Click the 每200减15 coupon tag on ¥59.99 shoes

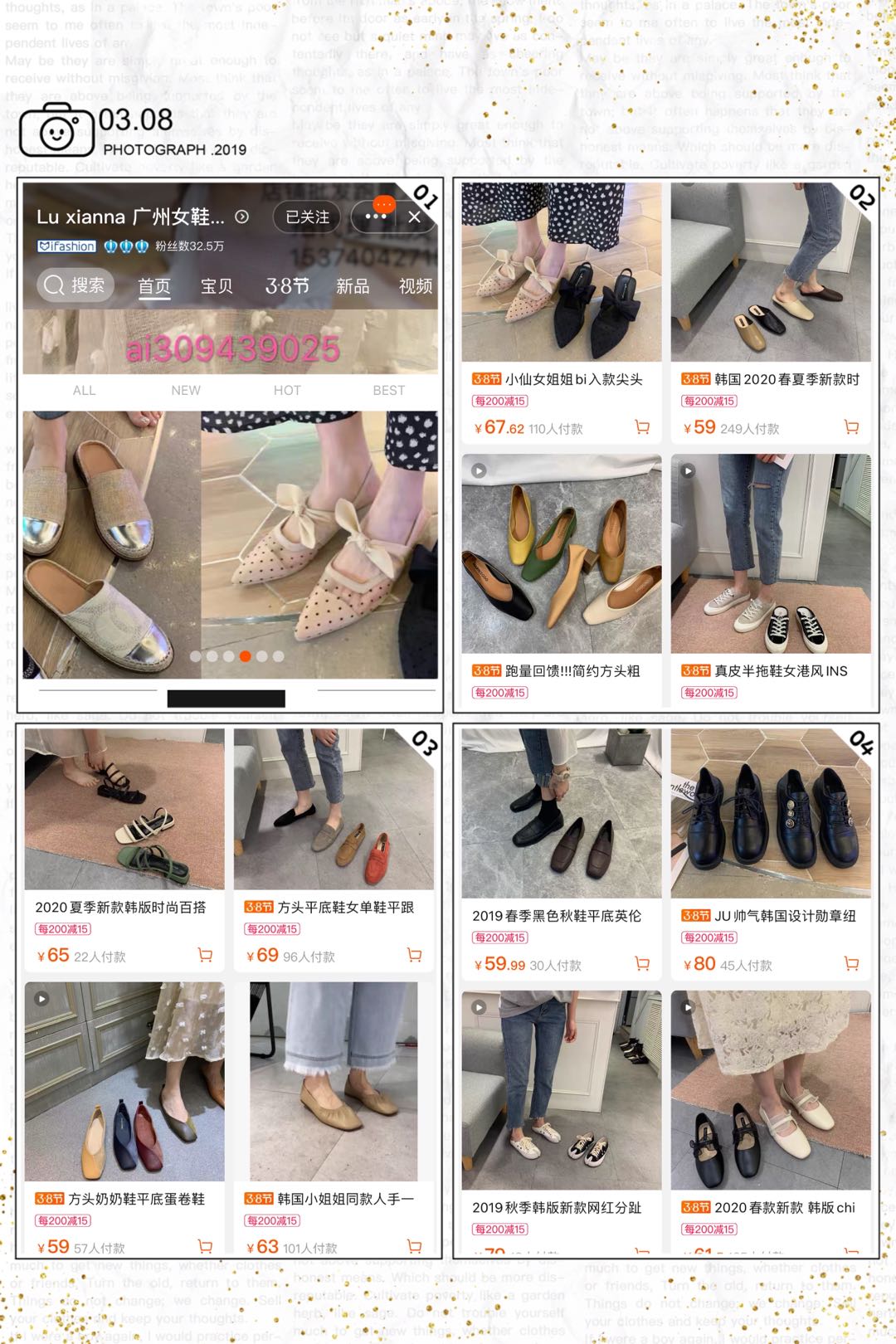pos(498,936)
